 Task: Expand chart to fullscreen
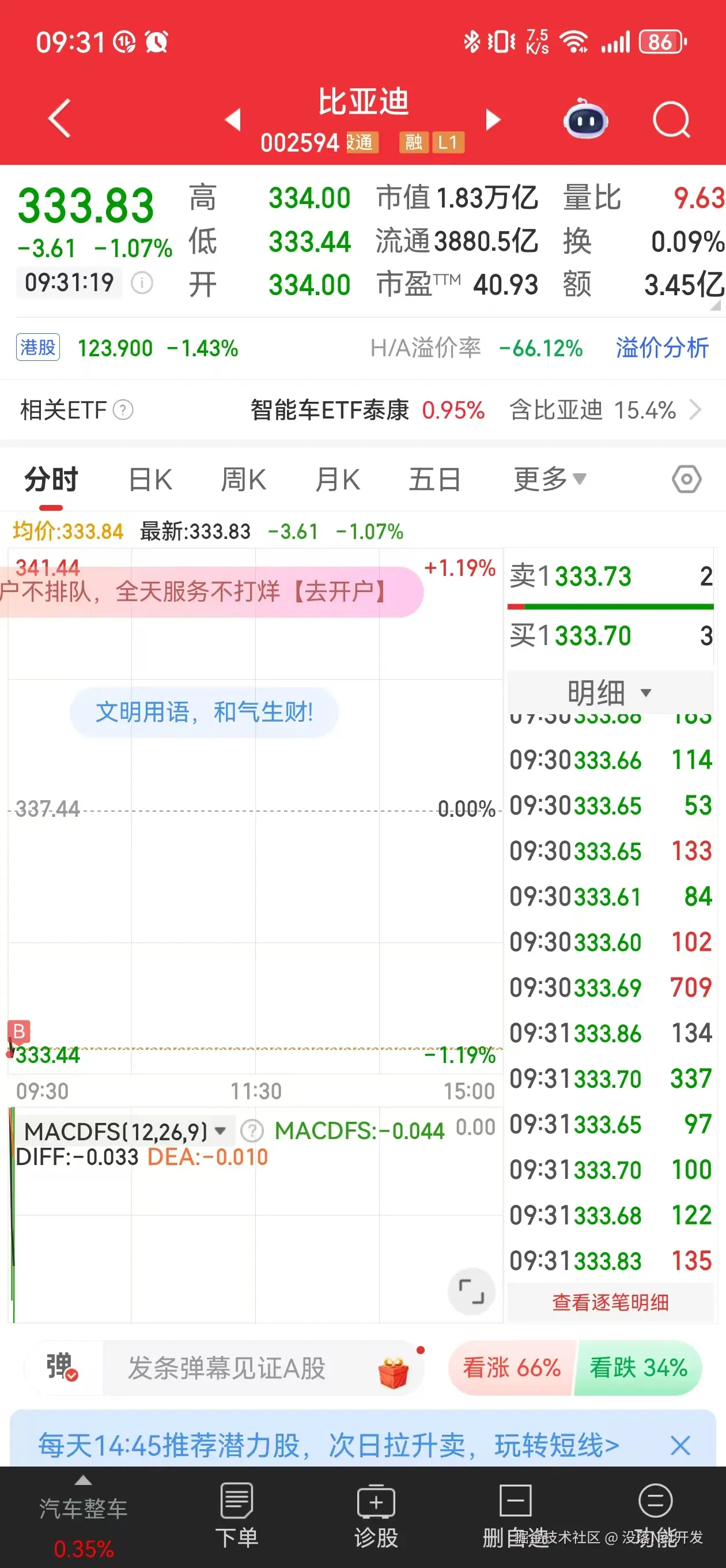tap(471, 1291)
